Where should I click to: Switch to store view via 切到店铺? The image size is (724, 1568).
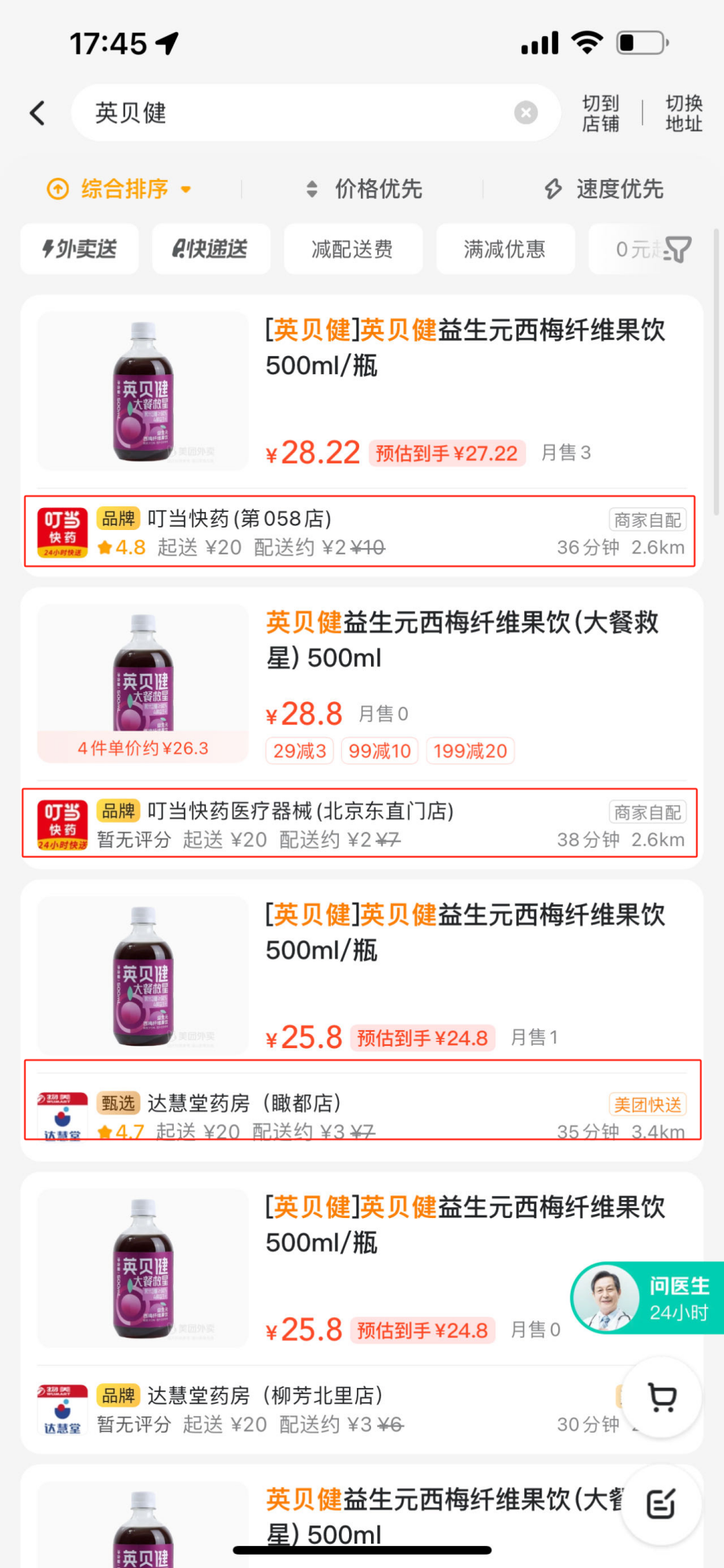pyautogui.click(x=601, y=114)
